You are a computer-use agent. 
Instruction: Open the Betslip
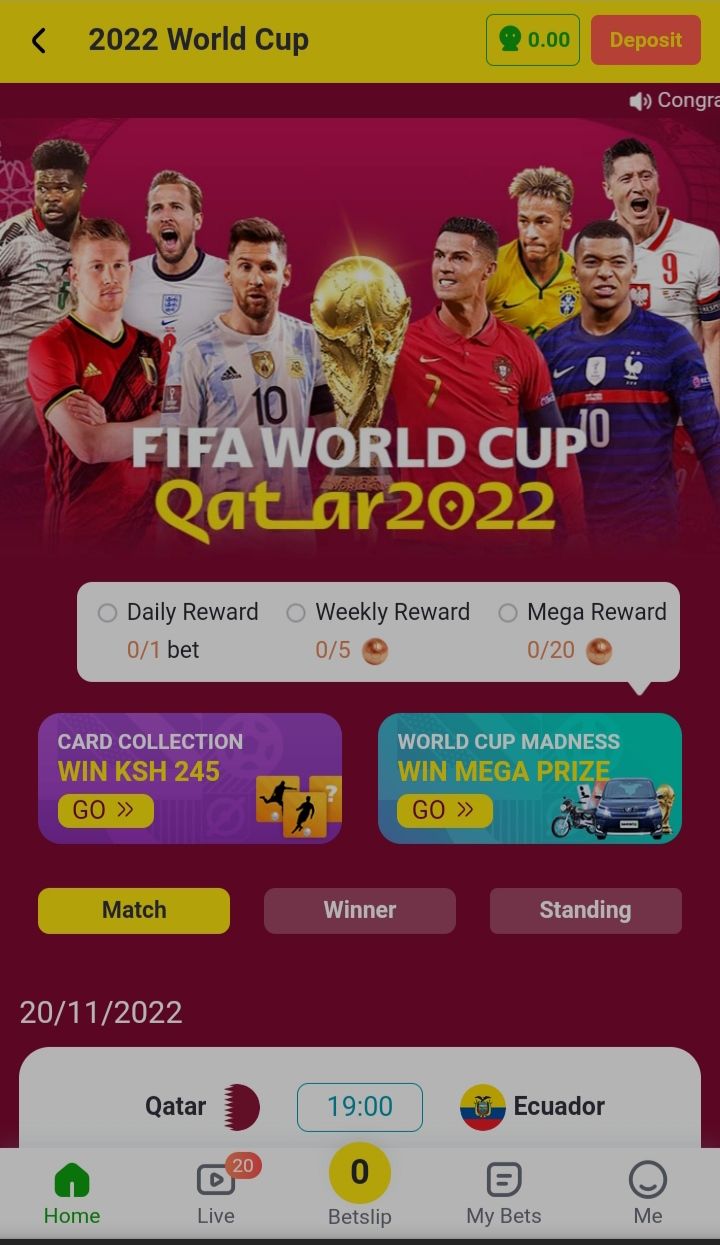[x=360, y=1186]
